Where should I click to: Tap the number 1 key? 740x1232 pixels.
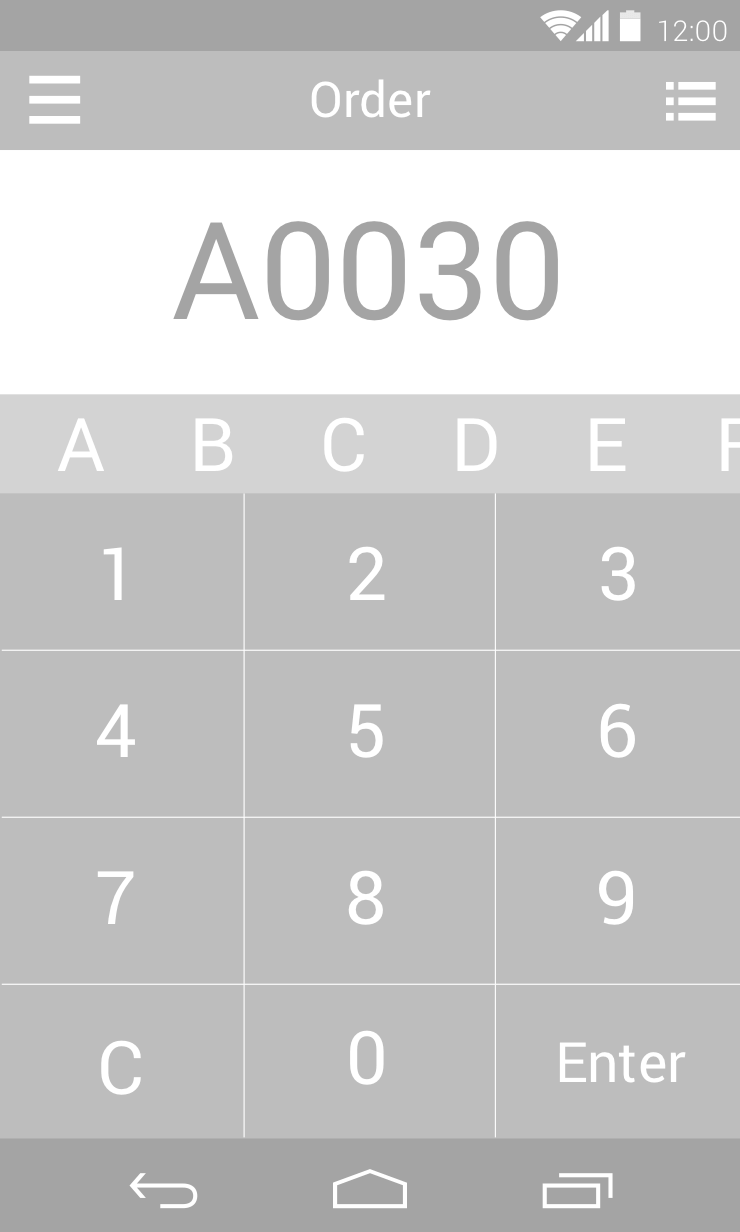[121, 571]
